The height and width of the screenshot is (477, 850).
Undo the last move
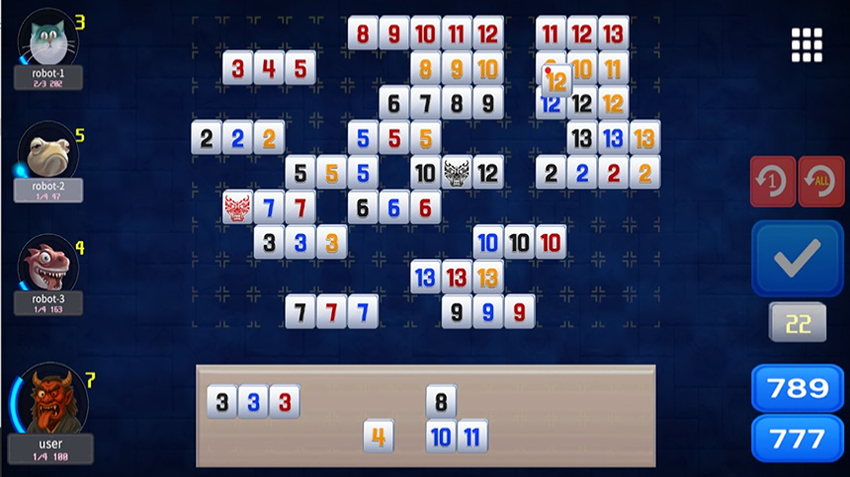click(x=772, y=181)
